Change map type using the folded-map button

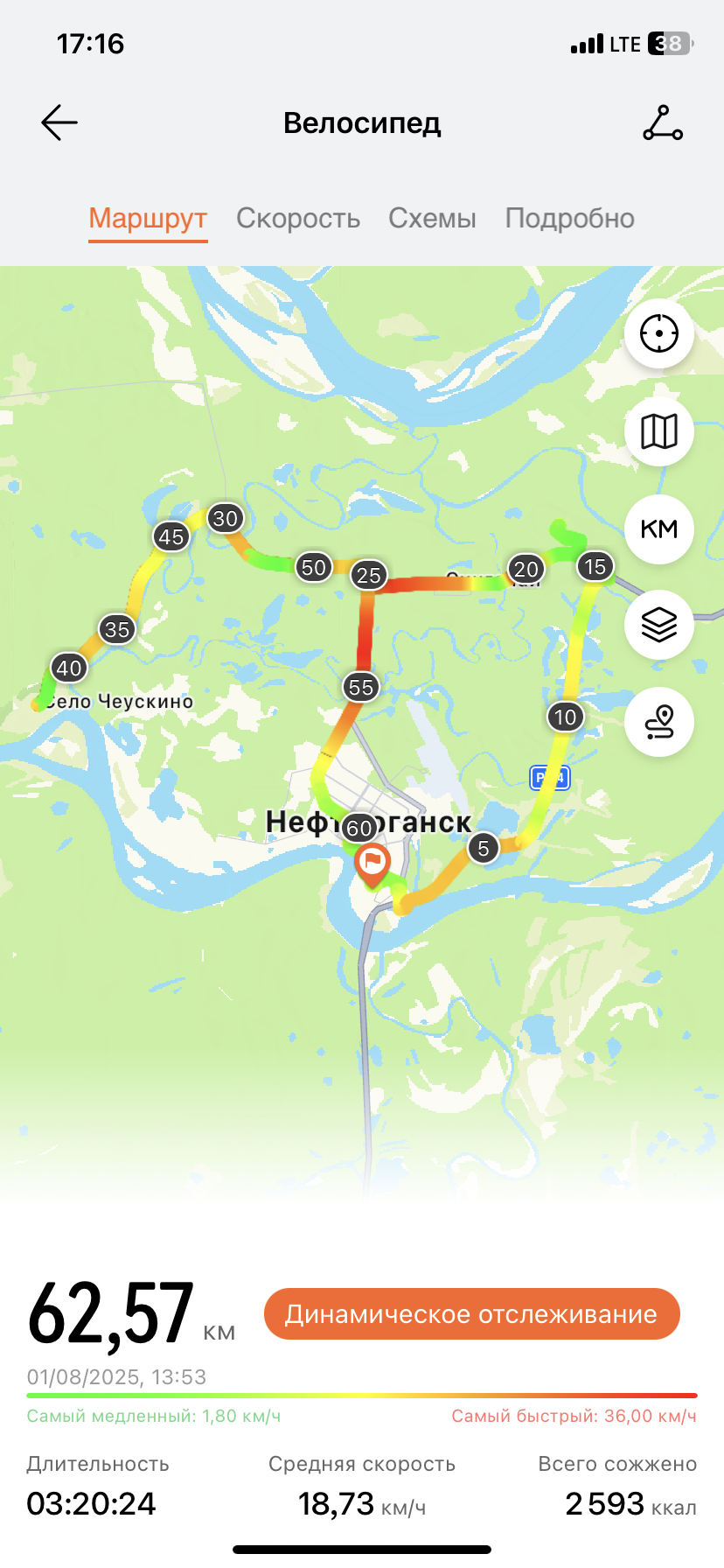pos(659,431)
